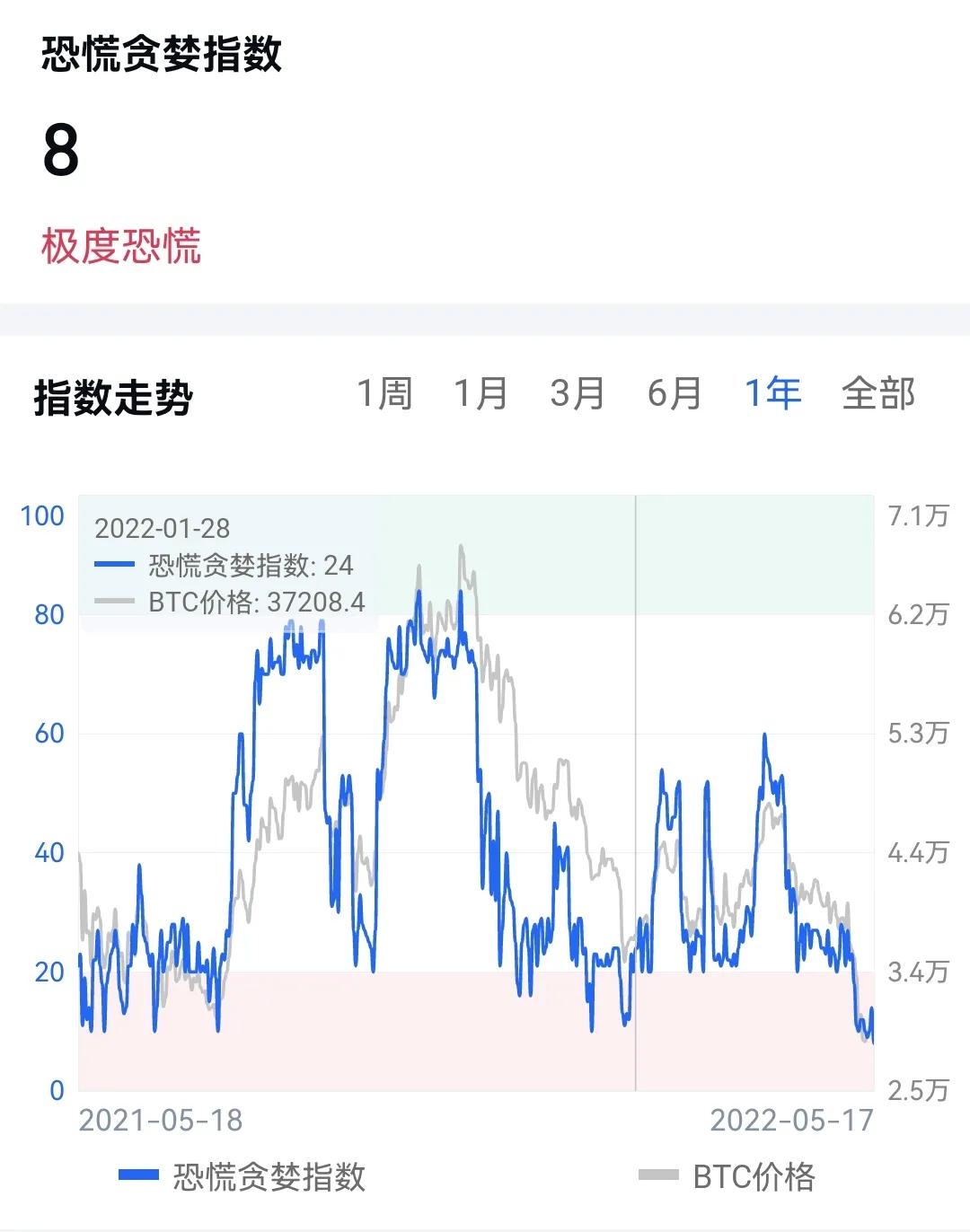
Task: Toggle the 恐慌贪婪指数 legend series
Action: (x=242, y=1176)
